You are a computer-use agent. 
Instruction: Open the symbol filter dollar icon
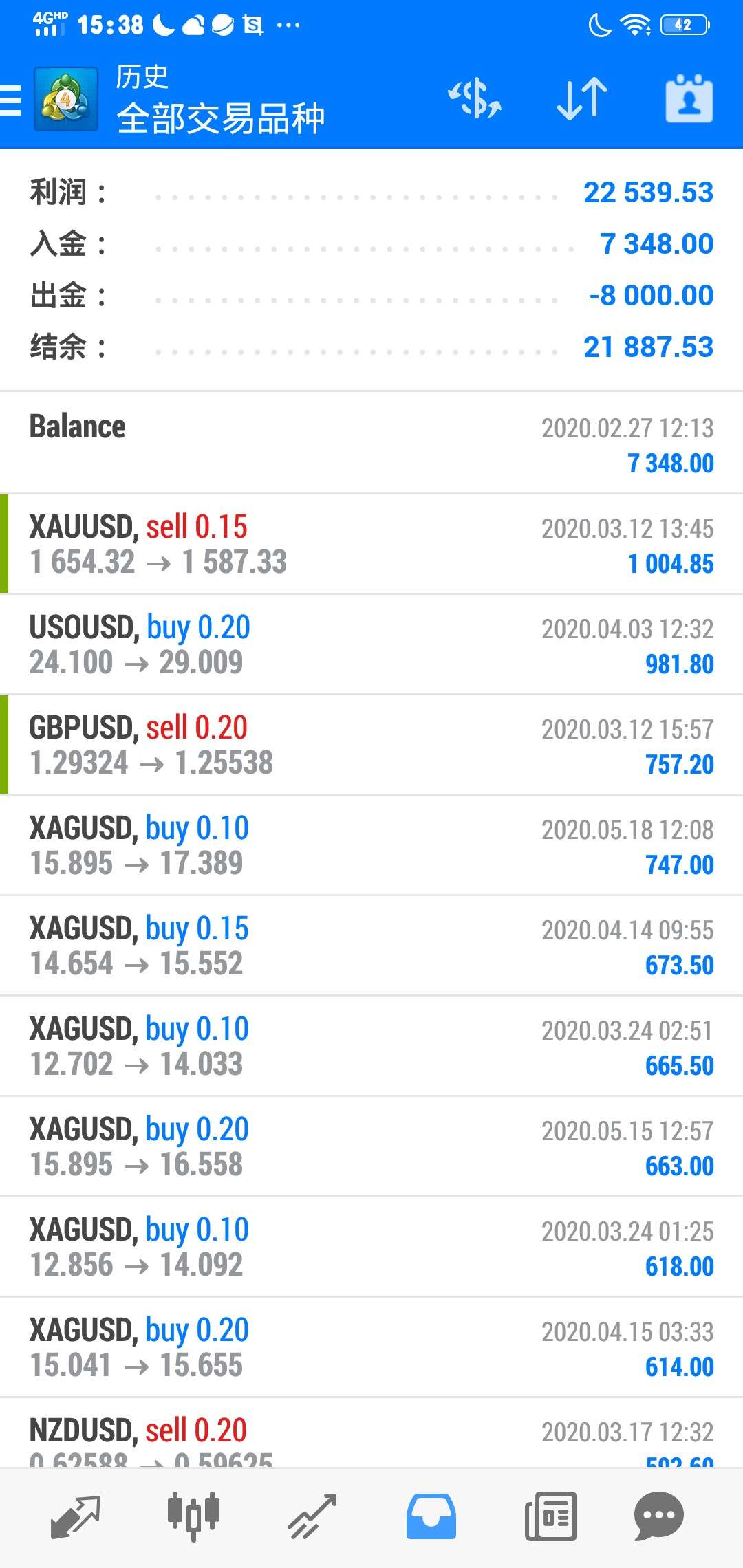click(x=475, y=99)
